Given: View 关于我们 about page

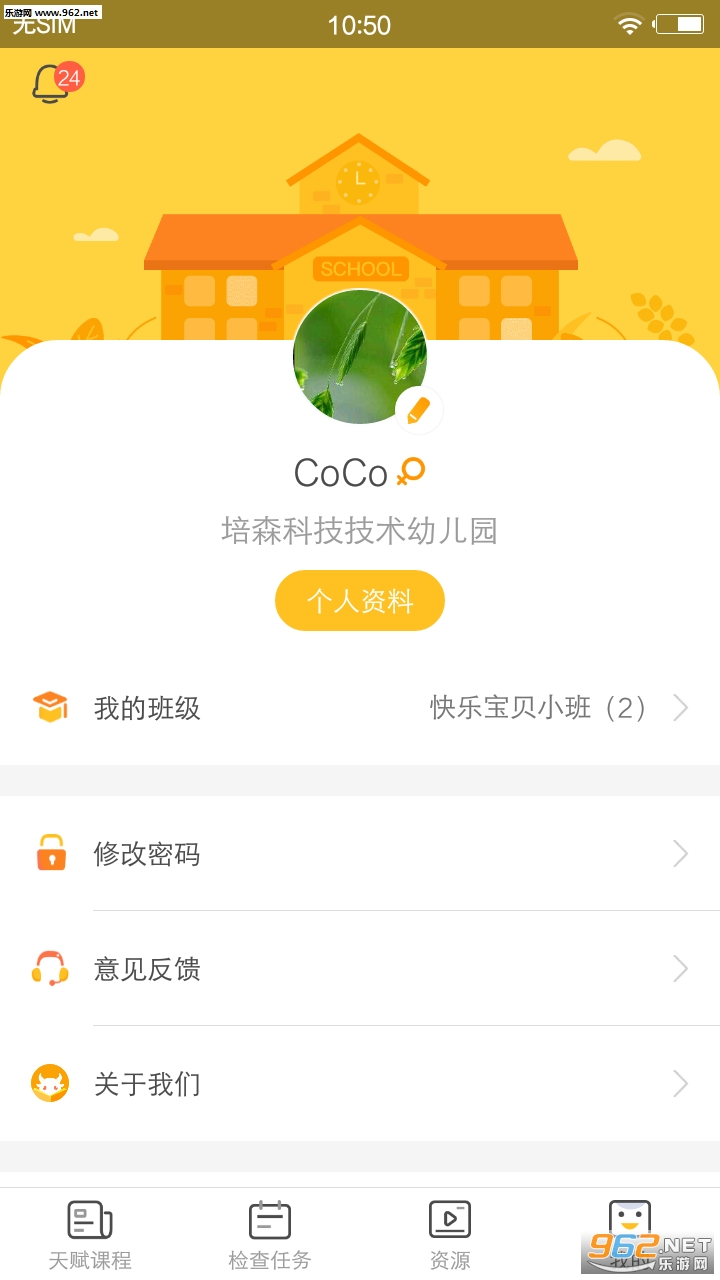Looking at the screenshot, I should tap(360, 1084).
